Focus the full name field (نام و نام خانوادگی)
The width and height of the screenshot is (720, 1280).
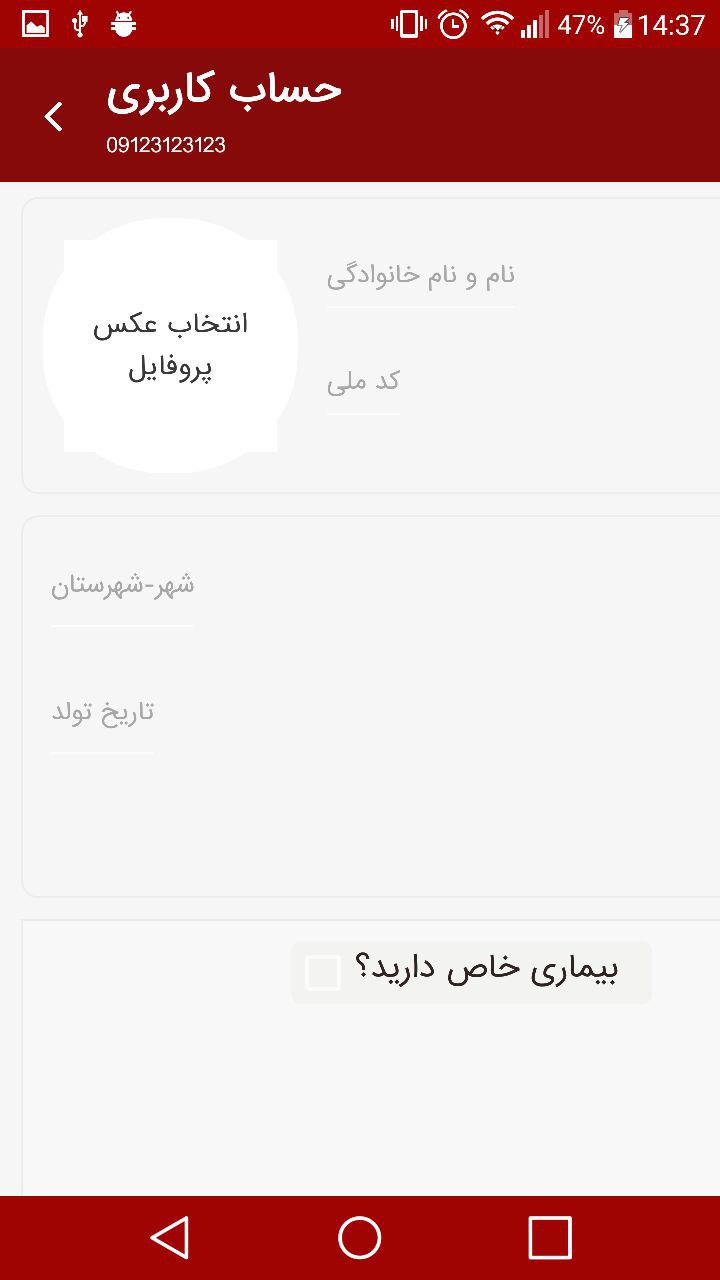click(421, 276)
